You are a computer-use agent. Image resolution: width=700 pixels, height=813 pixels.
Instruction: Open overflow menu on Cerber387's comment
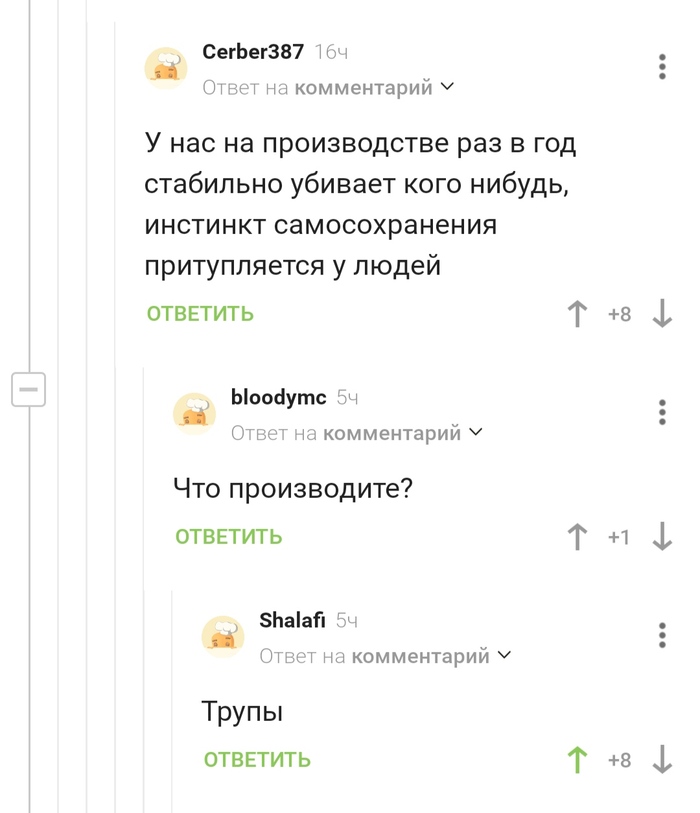click(x=662, y=67)
